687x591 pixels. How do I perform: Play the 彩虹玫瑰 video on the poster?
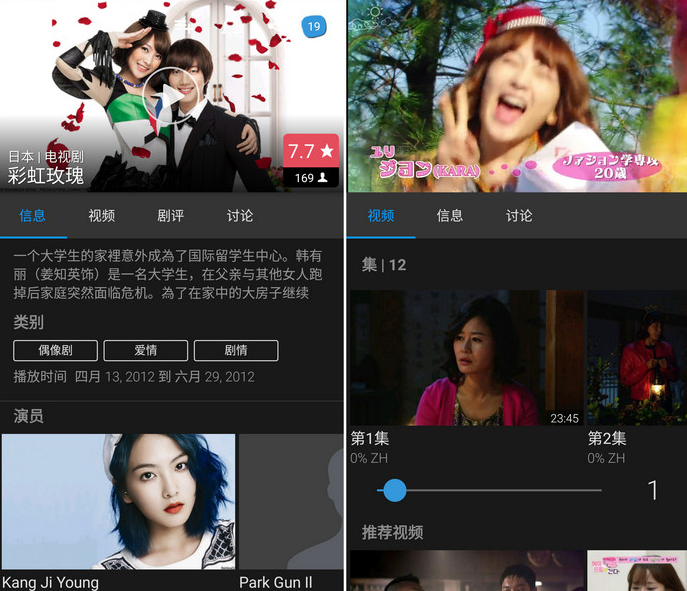click(171, 94)
